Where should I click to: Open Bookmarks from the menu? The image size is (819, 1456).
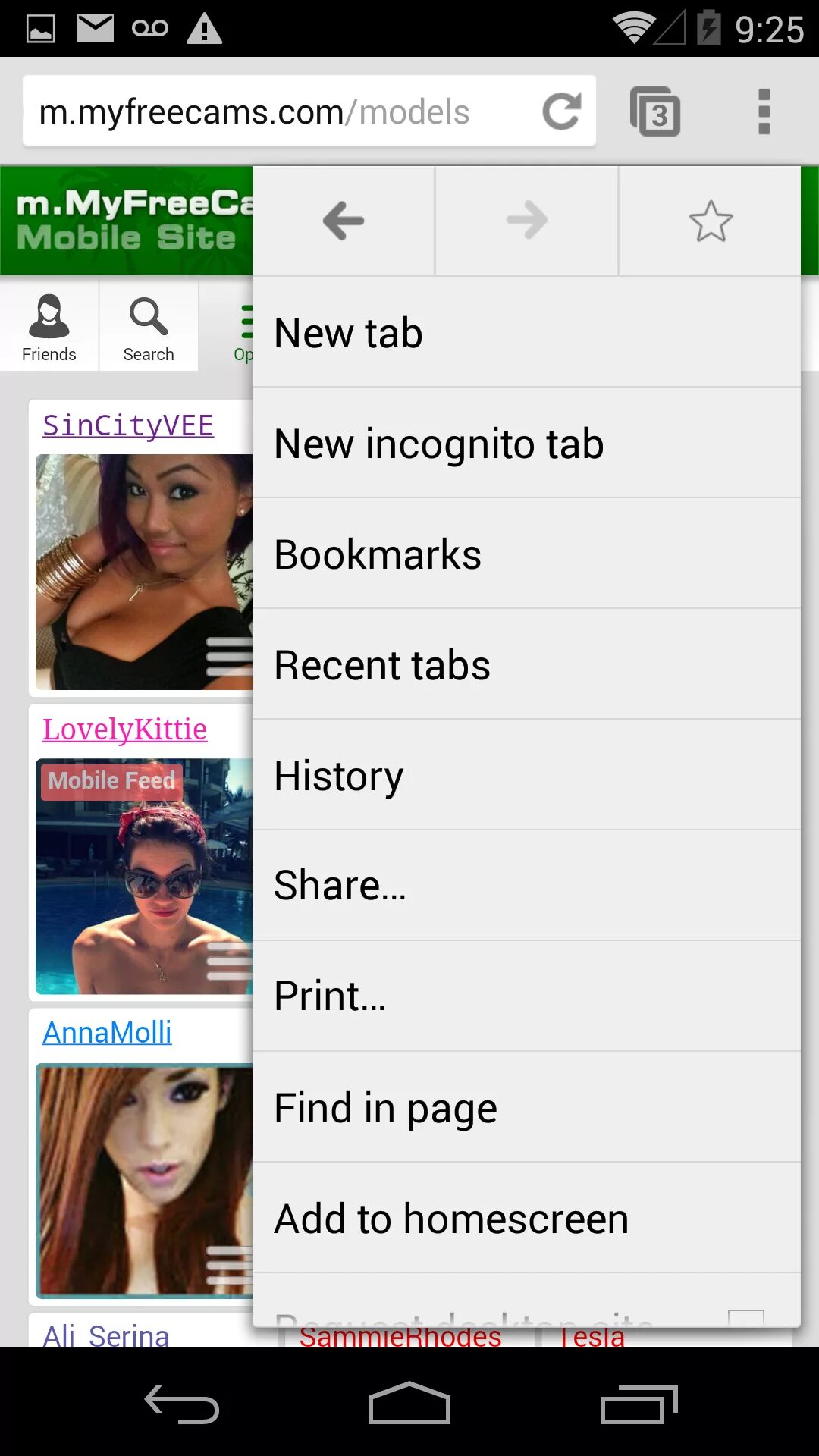click(x=526, y=554)
